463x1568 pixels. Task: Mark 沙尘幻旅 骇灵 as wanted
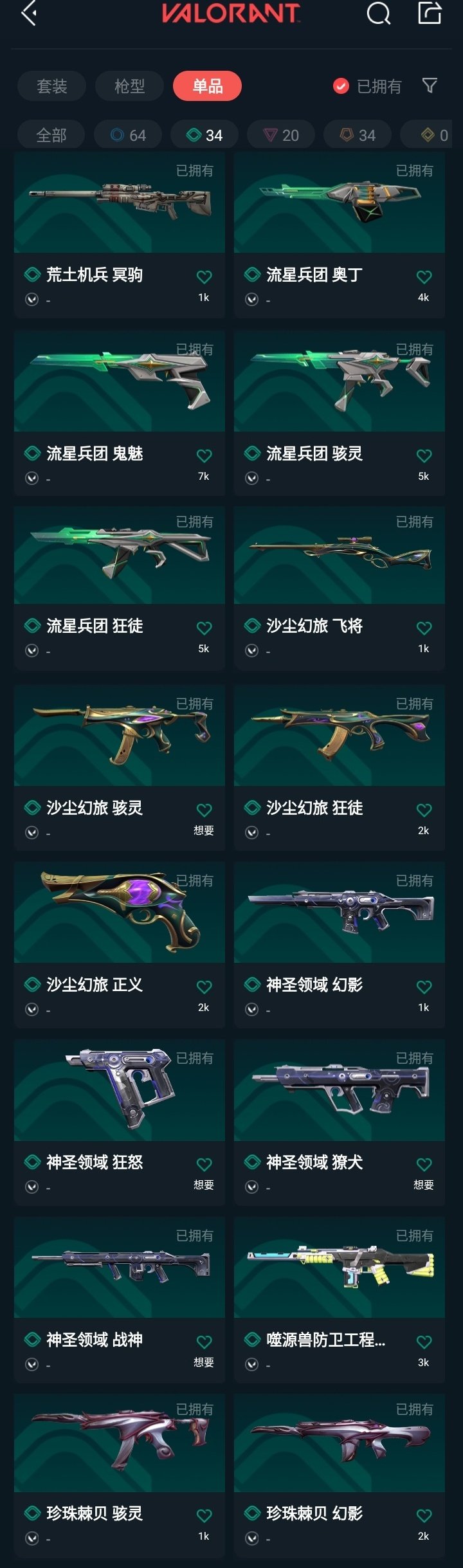pyautogui.click(x=204, y=810)
